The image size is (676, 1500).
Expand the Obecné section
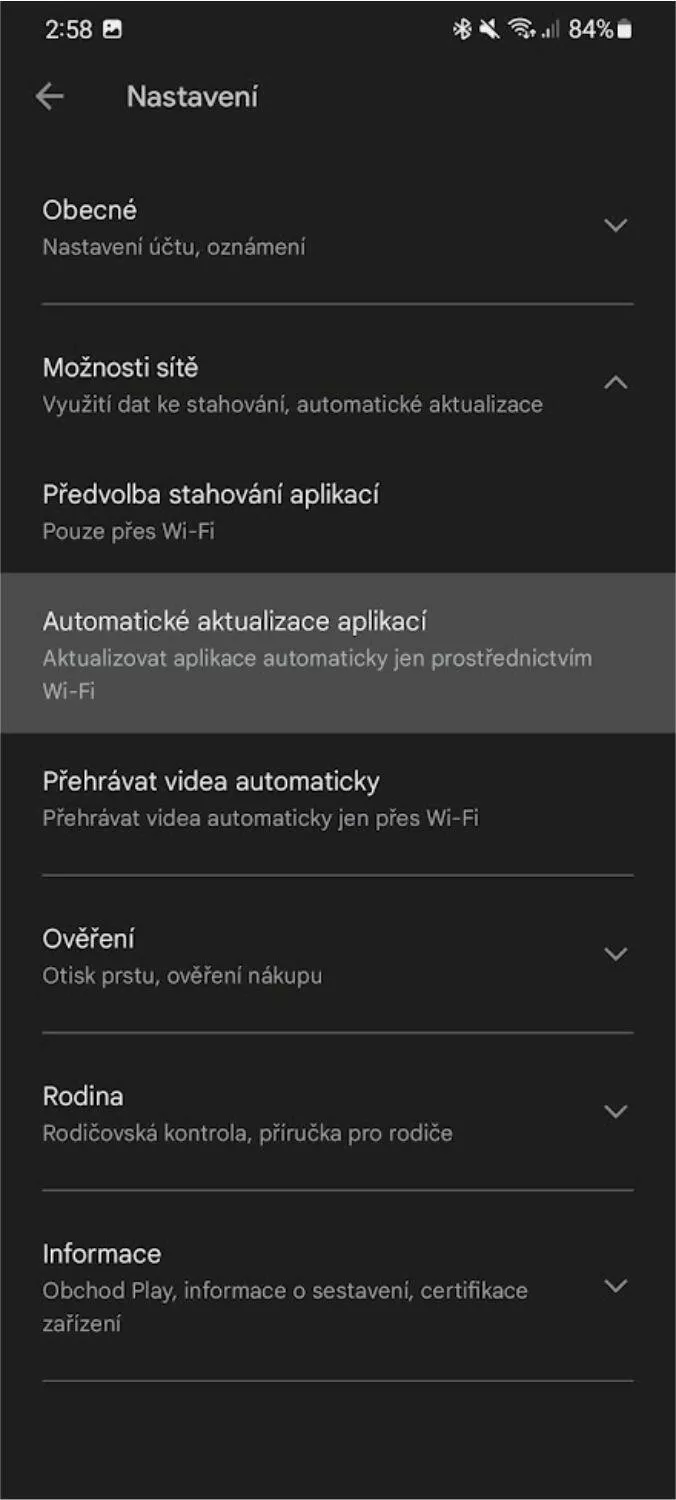(x=338, y=227)
